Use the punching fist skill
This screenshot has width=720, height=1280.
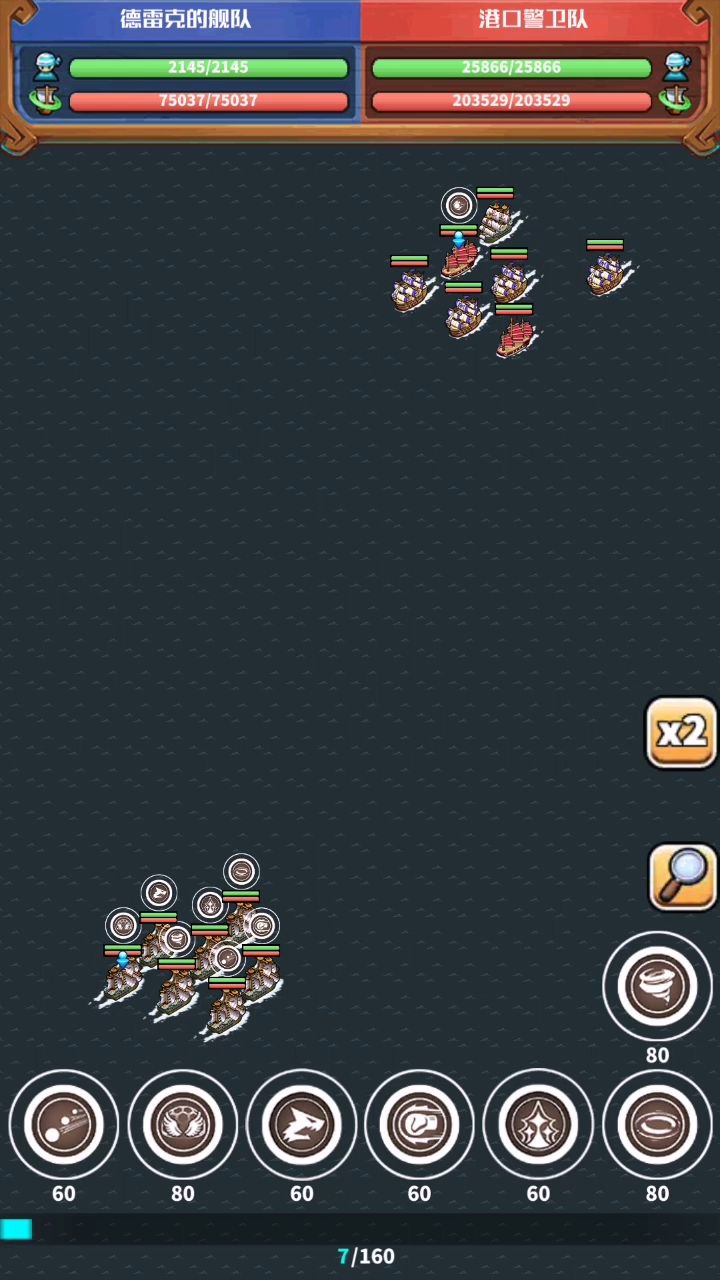coord(419,1125)
